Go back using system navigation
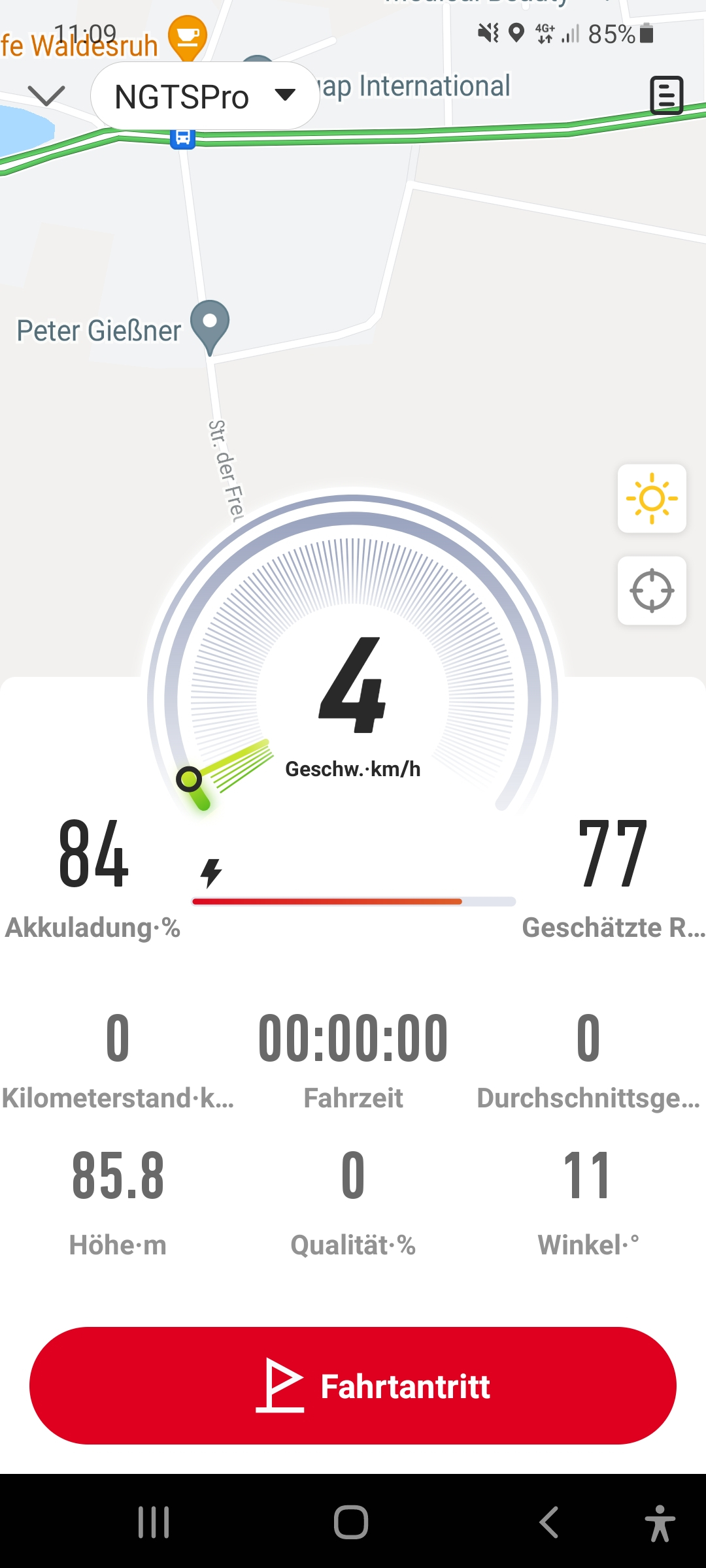 point(548,1522)
